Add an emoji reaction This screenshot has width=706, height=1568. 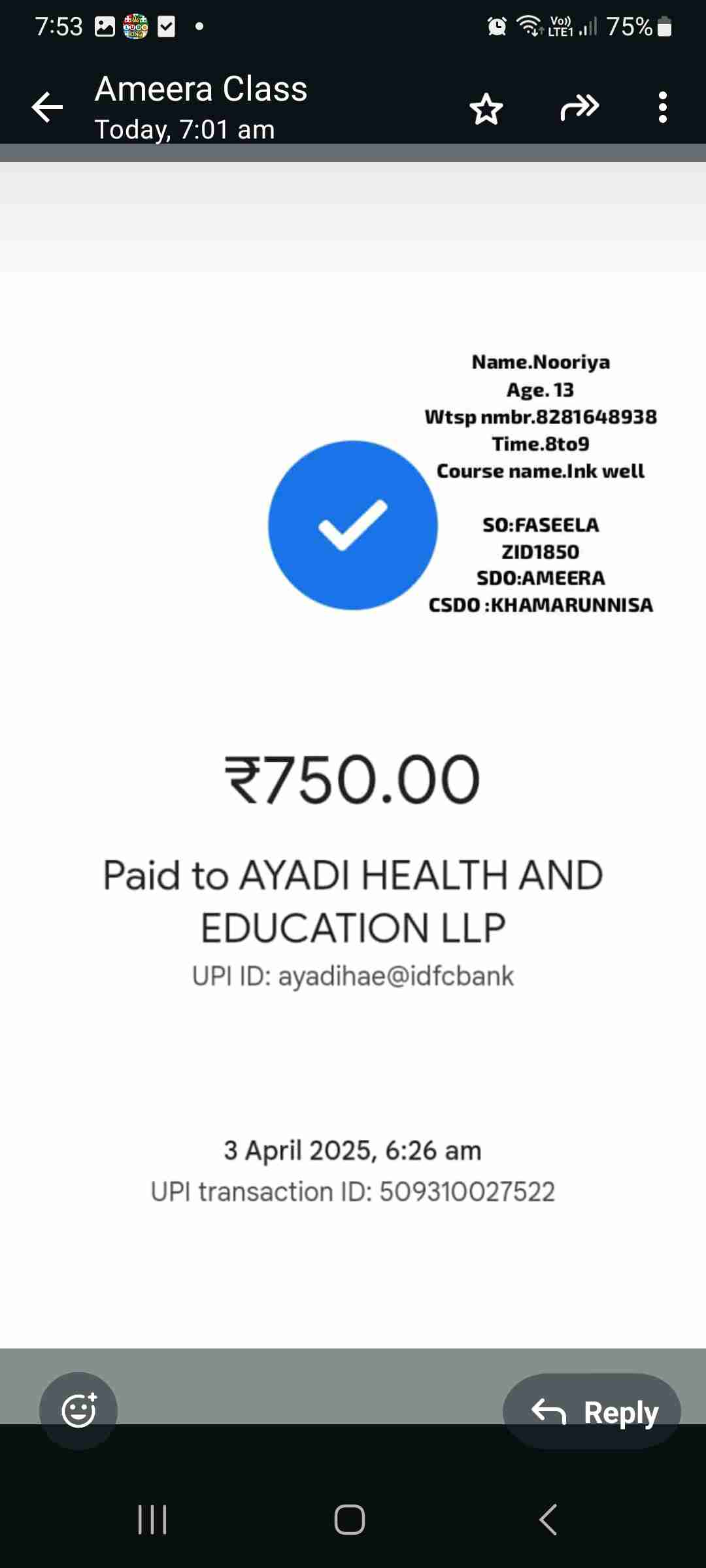(78, 1410)
